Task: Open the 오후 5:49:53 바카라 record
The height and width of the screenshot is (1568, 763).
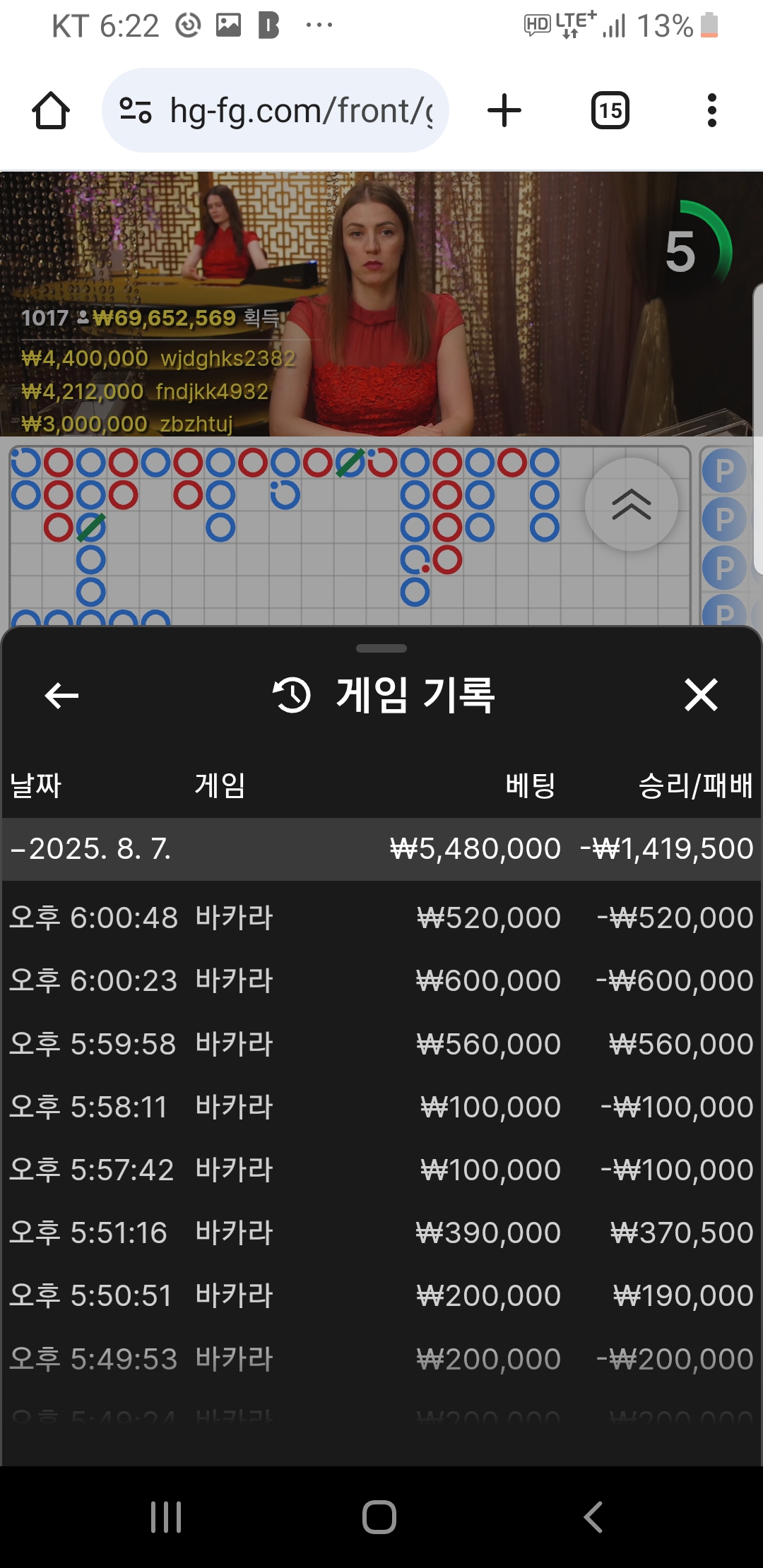Action: click(x=381, y=1359)
